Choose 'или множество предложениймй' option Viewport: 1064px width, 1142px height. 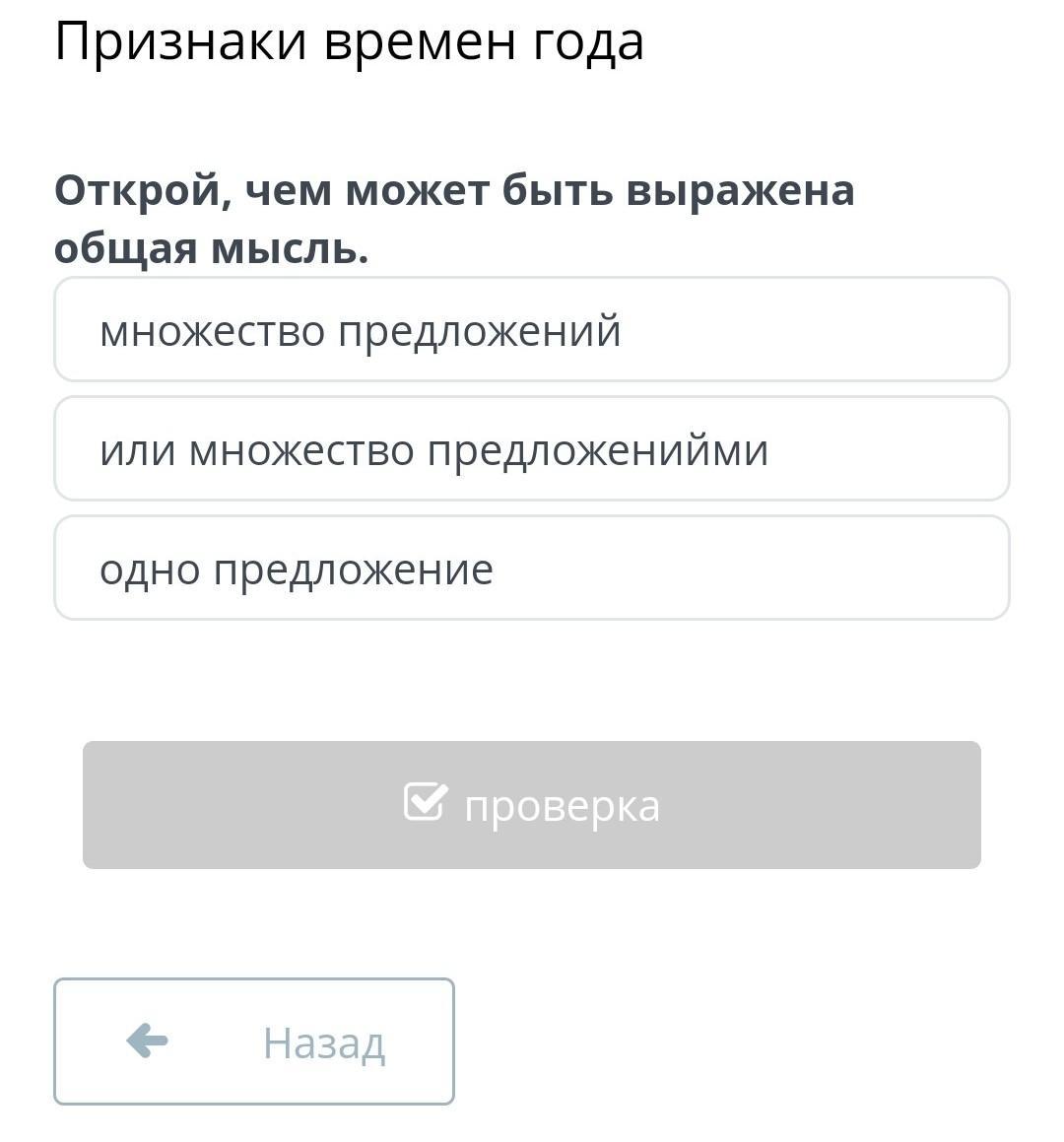[532, 448]
